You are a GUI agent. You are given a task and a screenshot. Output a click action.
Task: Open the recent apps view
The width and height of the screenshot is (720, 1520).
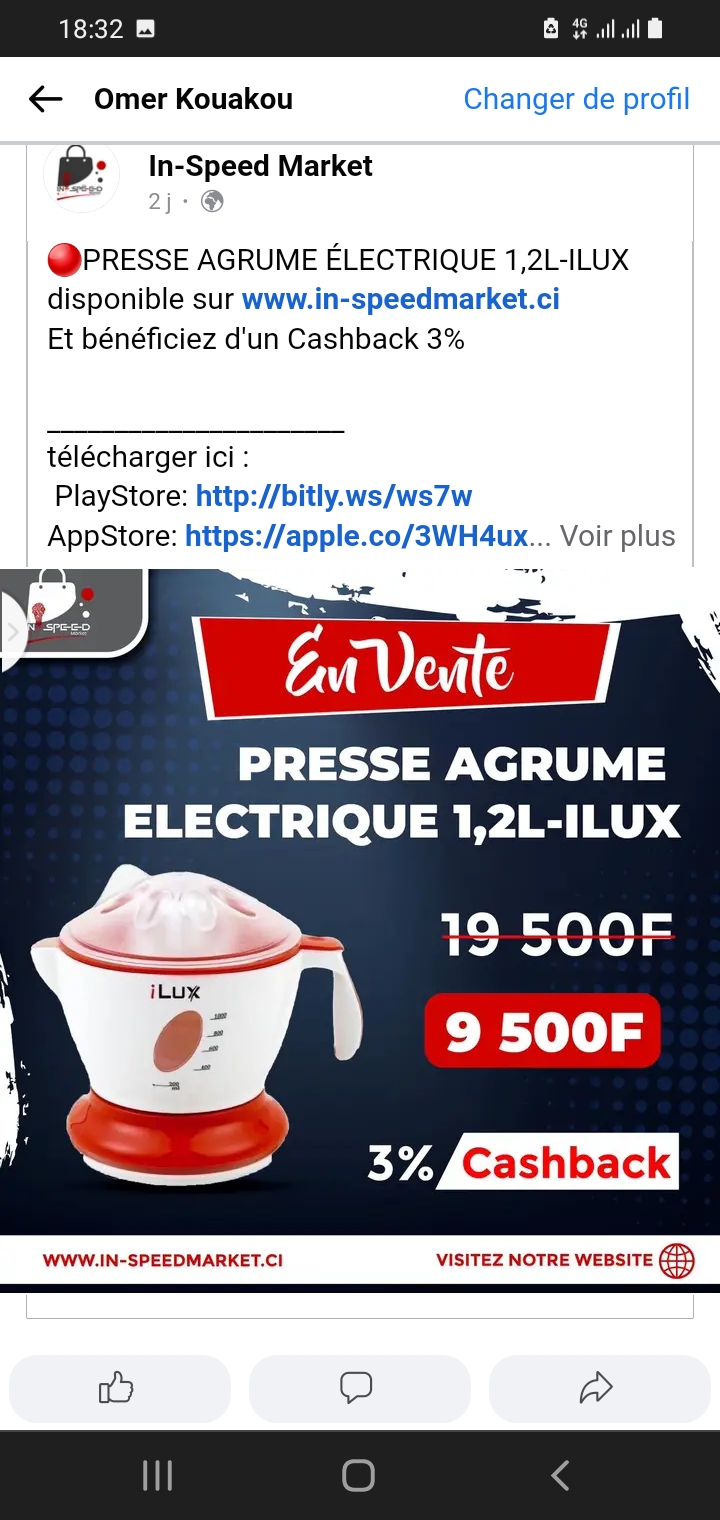coord(157,1475)
